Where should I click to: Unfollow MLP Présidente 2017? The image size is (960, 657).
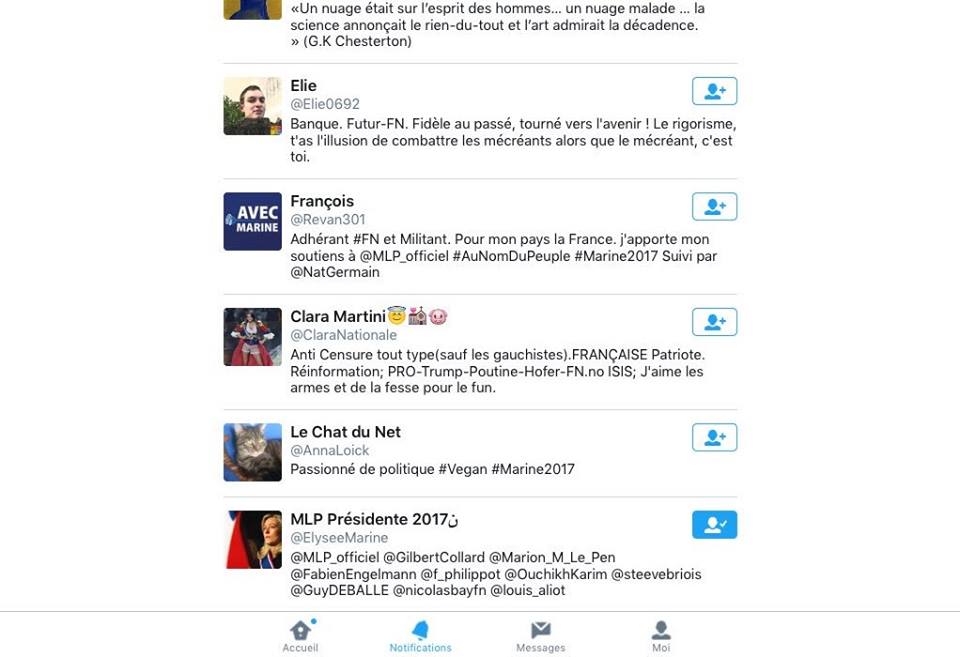(x=714, y=525)
